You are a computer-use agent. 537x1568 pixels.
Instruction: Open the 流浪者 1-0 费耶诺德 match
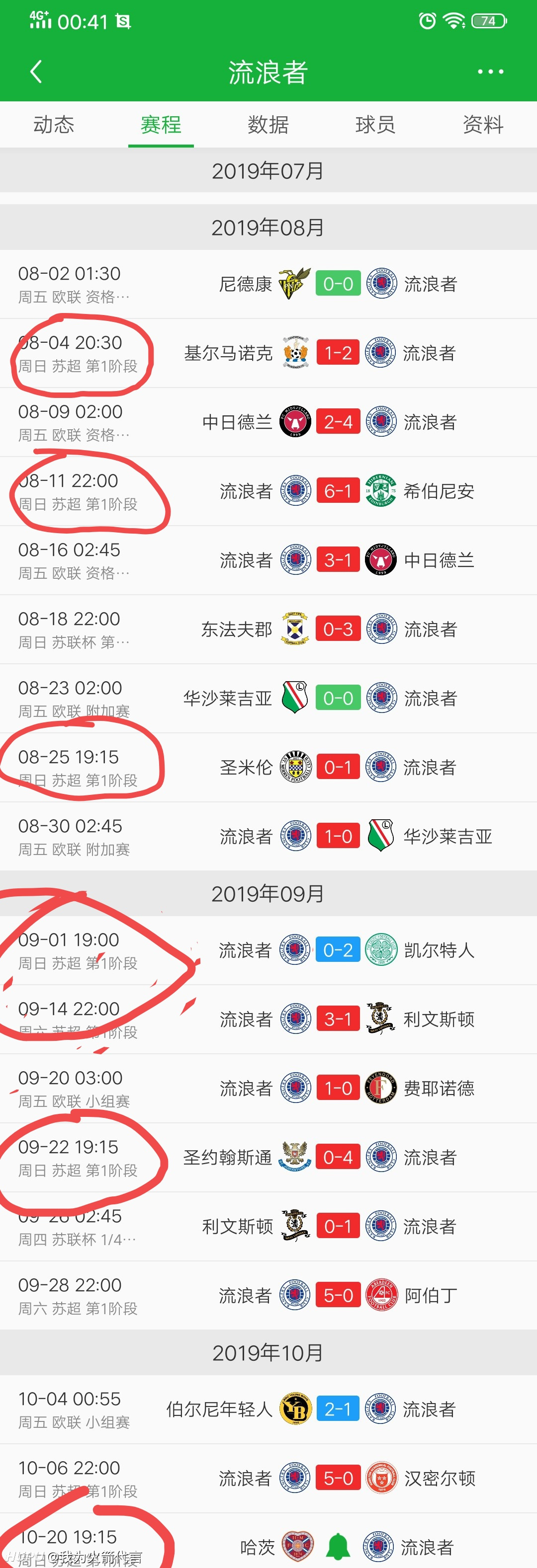point(338,1089)
